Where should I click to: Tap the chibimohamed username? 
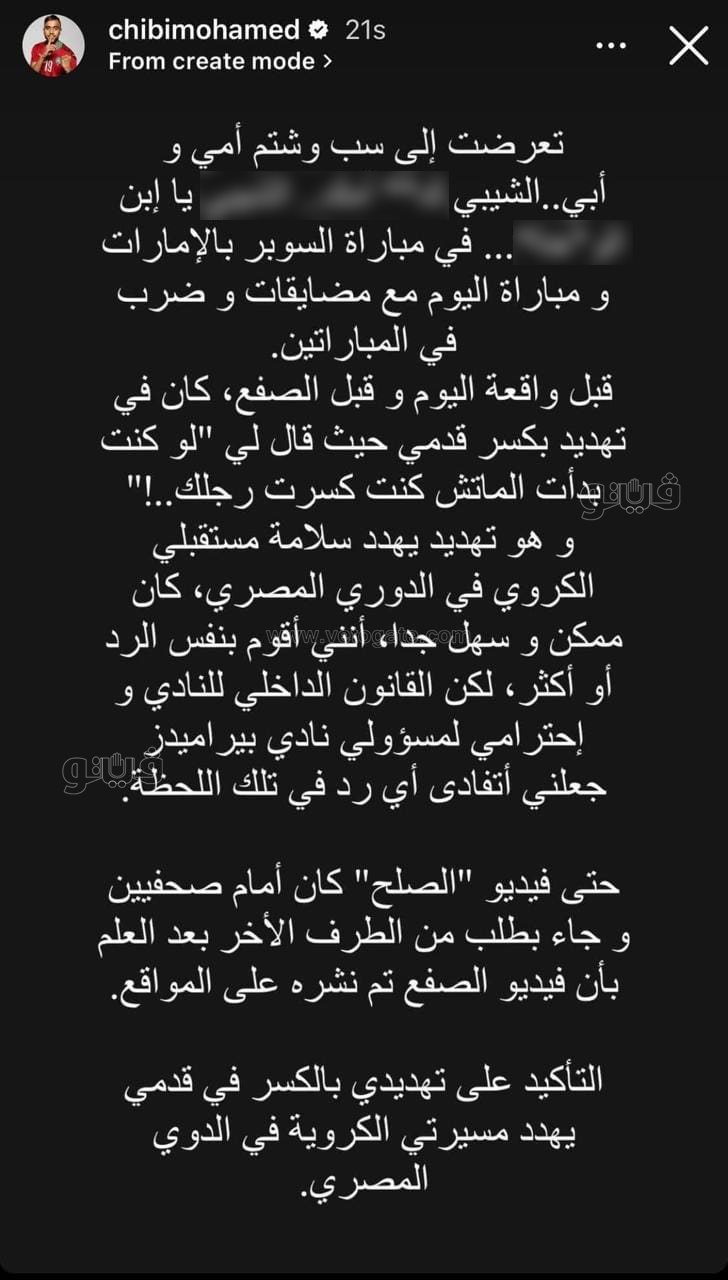204,30
